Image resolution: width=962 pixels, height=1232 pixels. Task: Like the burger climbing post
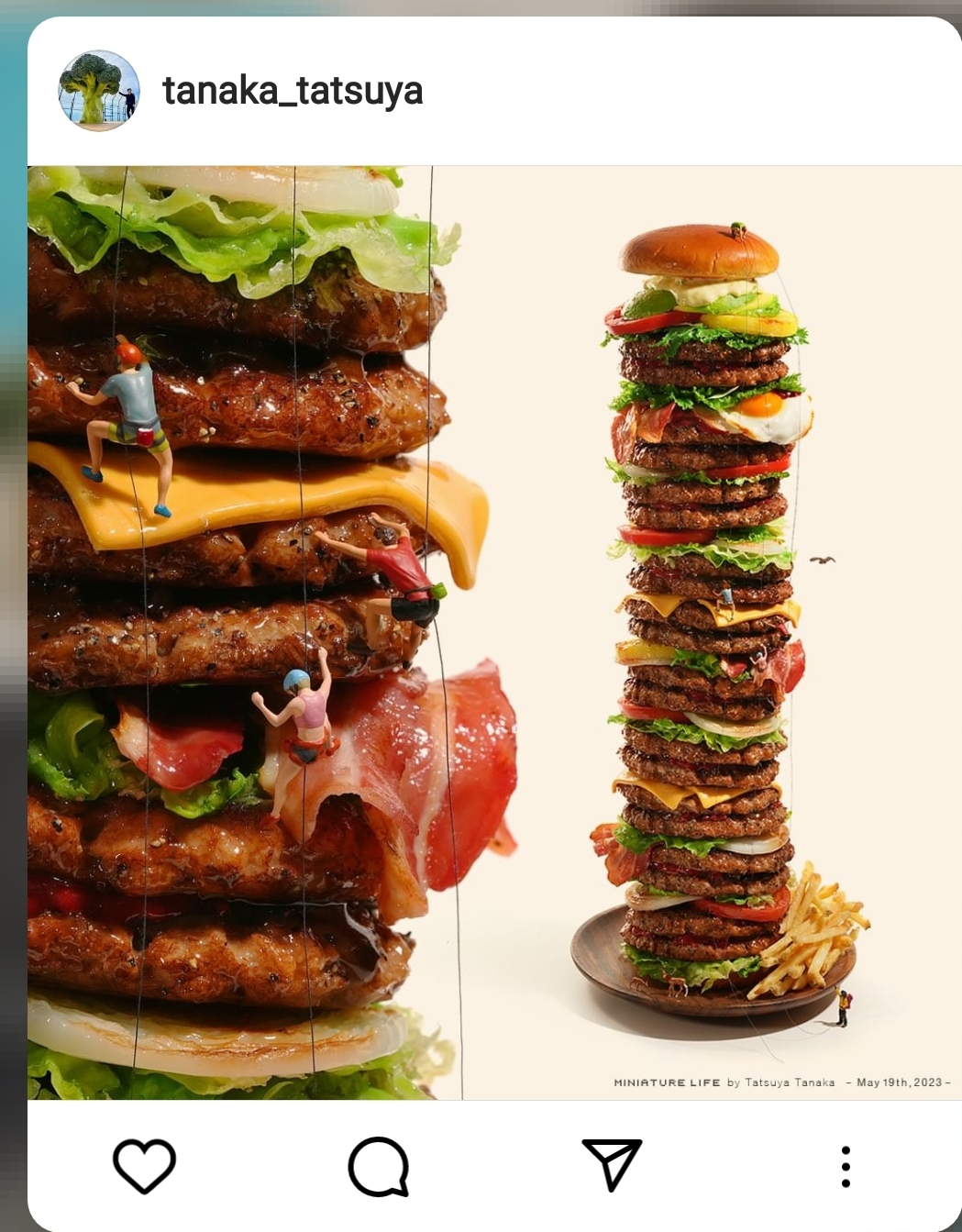[x=144, y=1166]
